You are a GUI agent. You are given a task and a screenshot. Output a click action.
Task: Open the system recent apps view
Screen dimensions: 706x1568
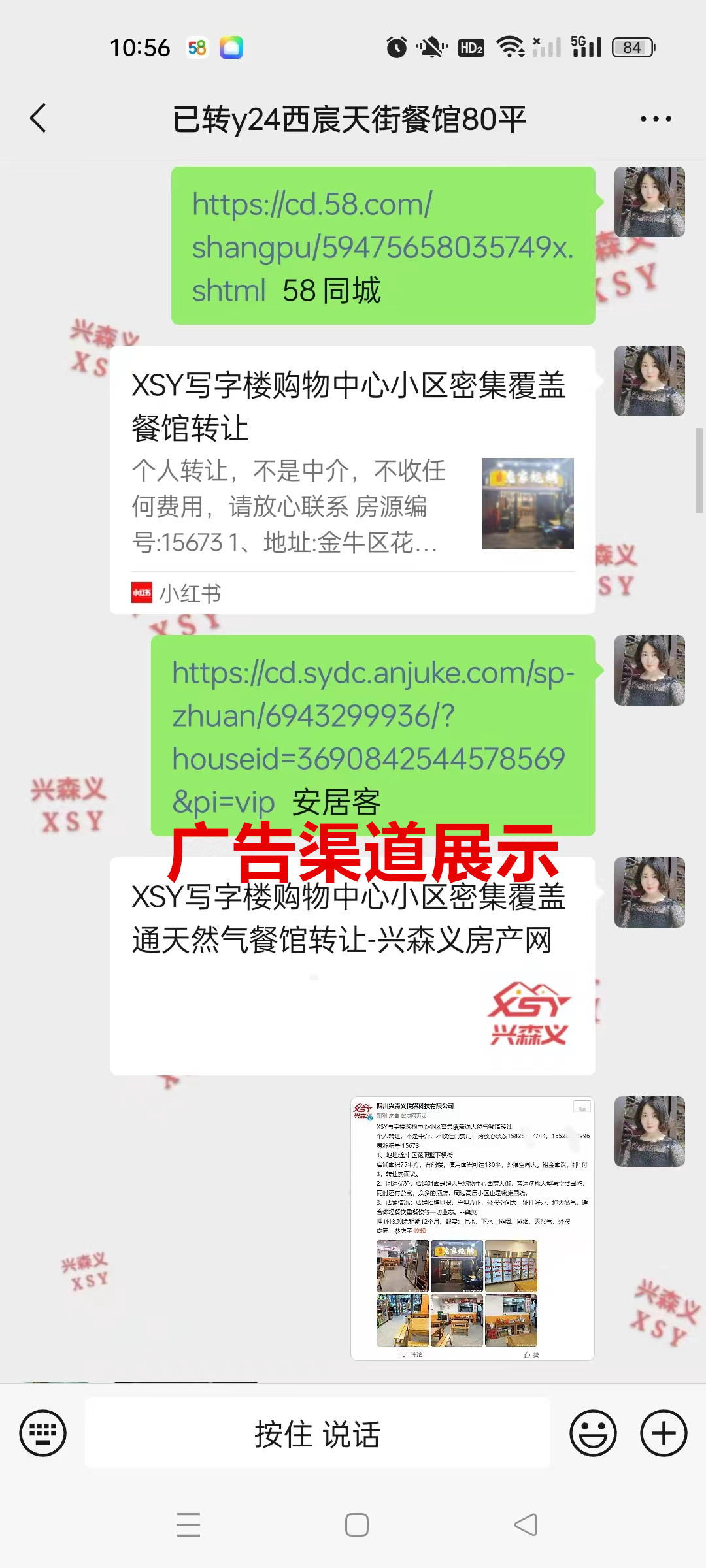point(188,1525)
